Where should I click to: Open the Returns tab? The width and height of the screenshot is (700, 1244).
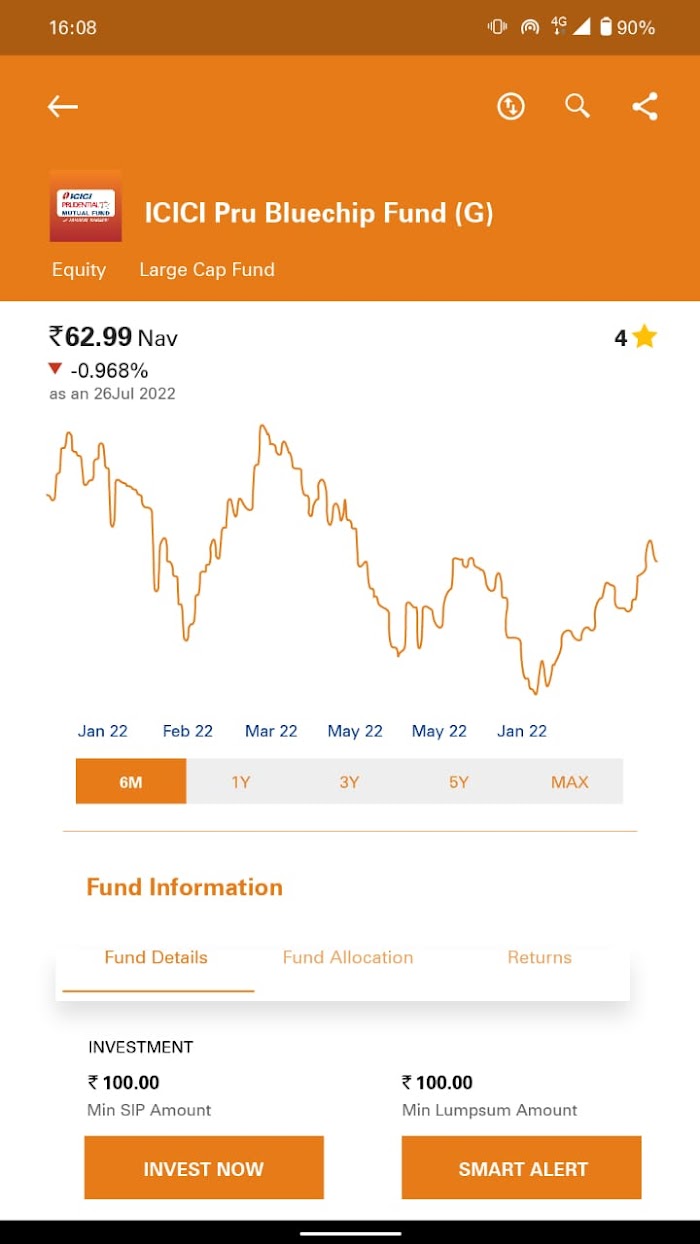point(539,958)
